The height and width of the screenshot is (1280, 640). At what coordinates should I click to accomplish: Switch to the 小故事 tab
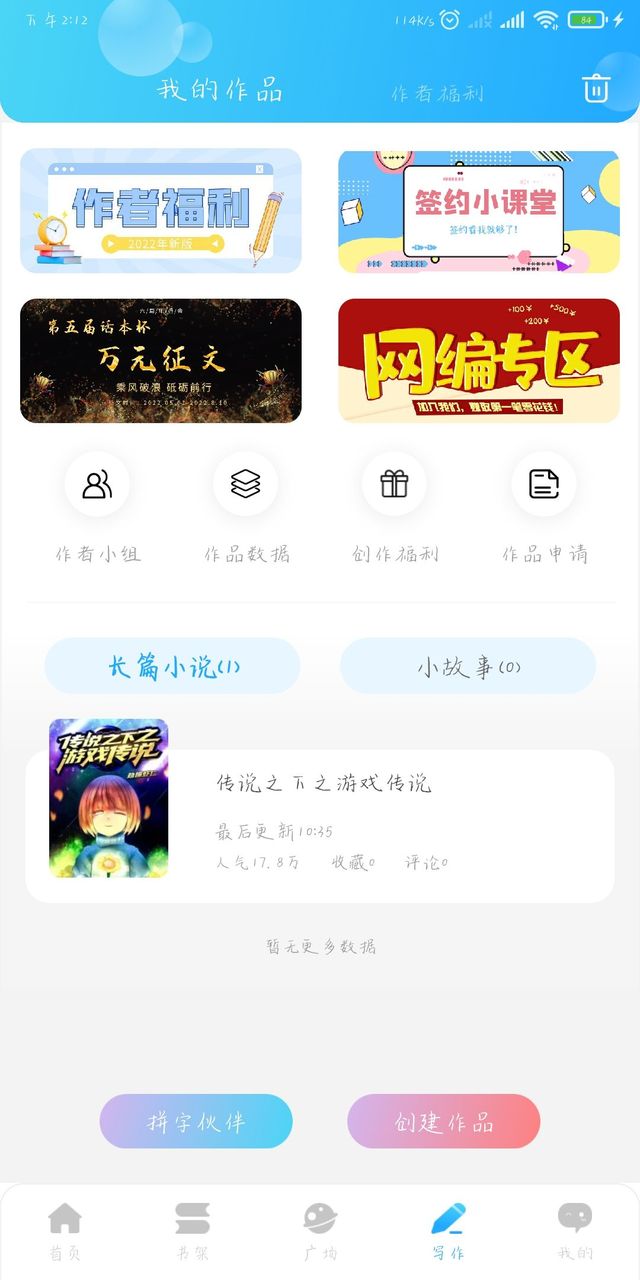[x=468, y=666]
